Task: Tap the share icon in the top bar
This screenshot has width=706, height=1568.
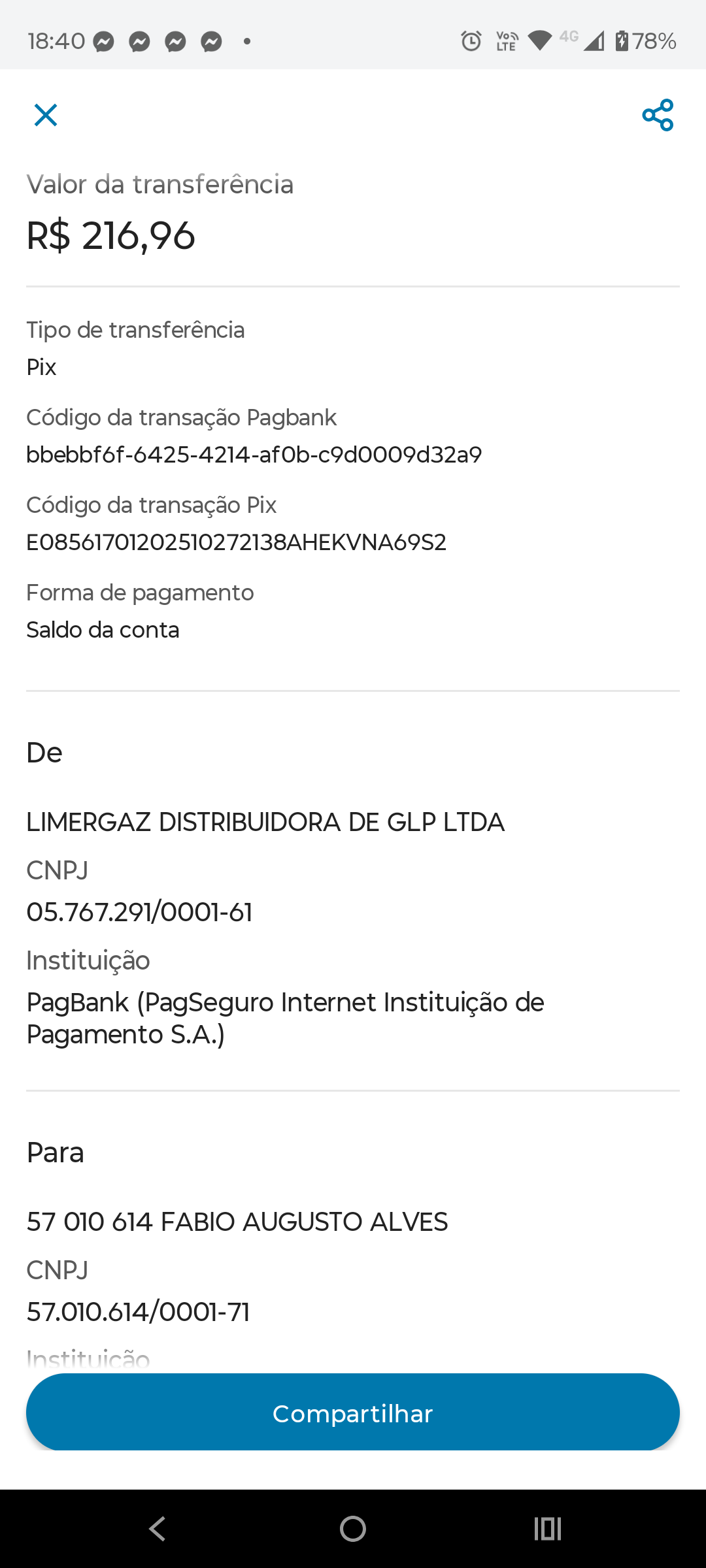Action: [658, 115]
